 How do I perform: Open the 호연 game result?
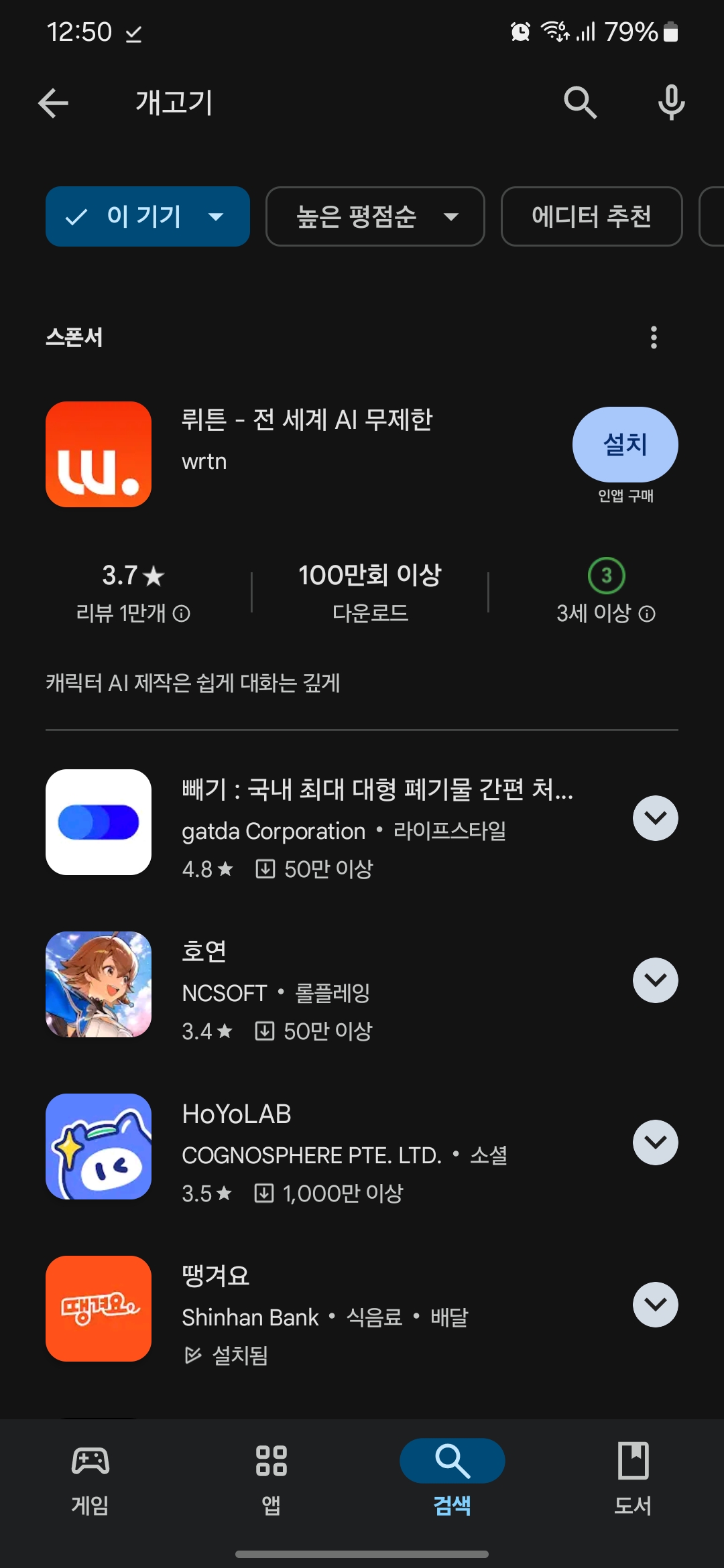click(335, 984)
